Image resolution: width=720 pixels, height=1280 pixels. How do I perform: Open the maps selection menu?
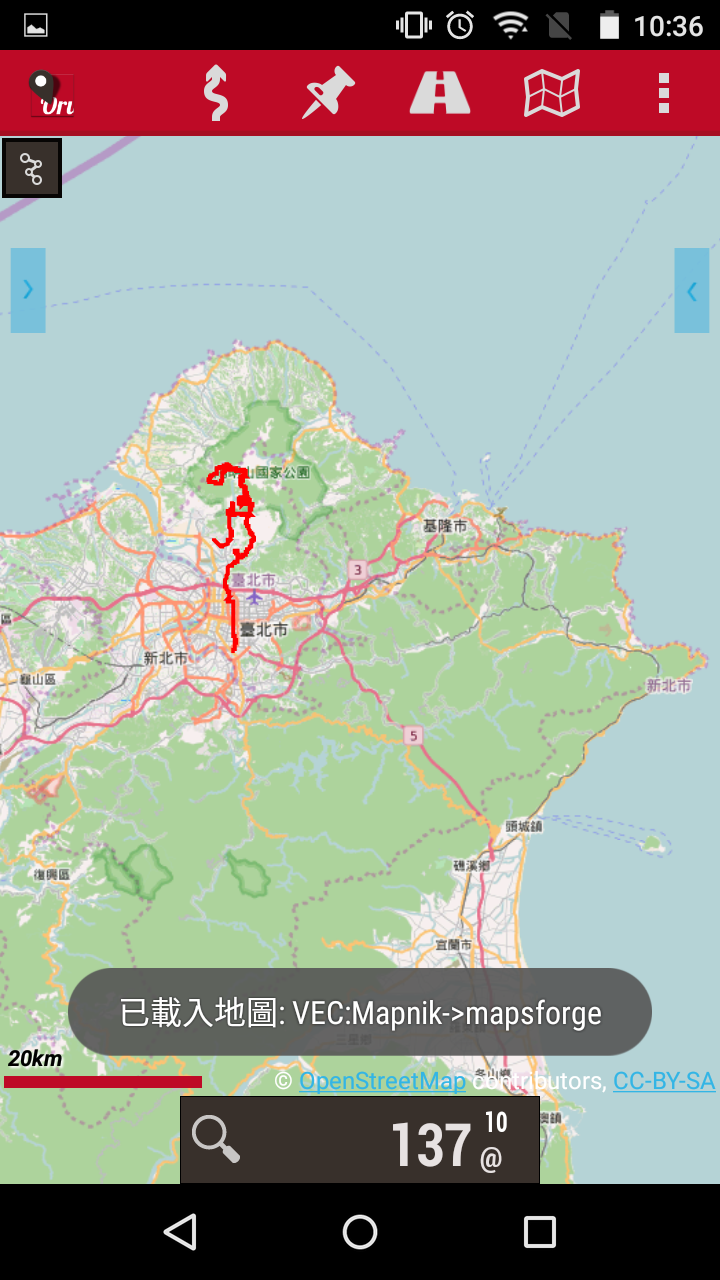coord(552,93)
